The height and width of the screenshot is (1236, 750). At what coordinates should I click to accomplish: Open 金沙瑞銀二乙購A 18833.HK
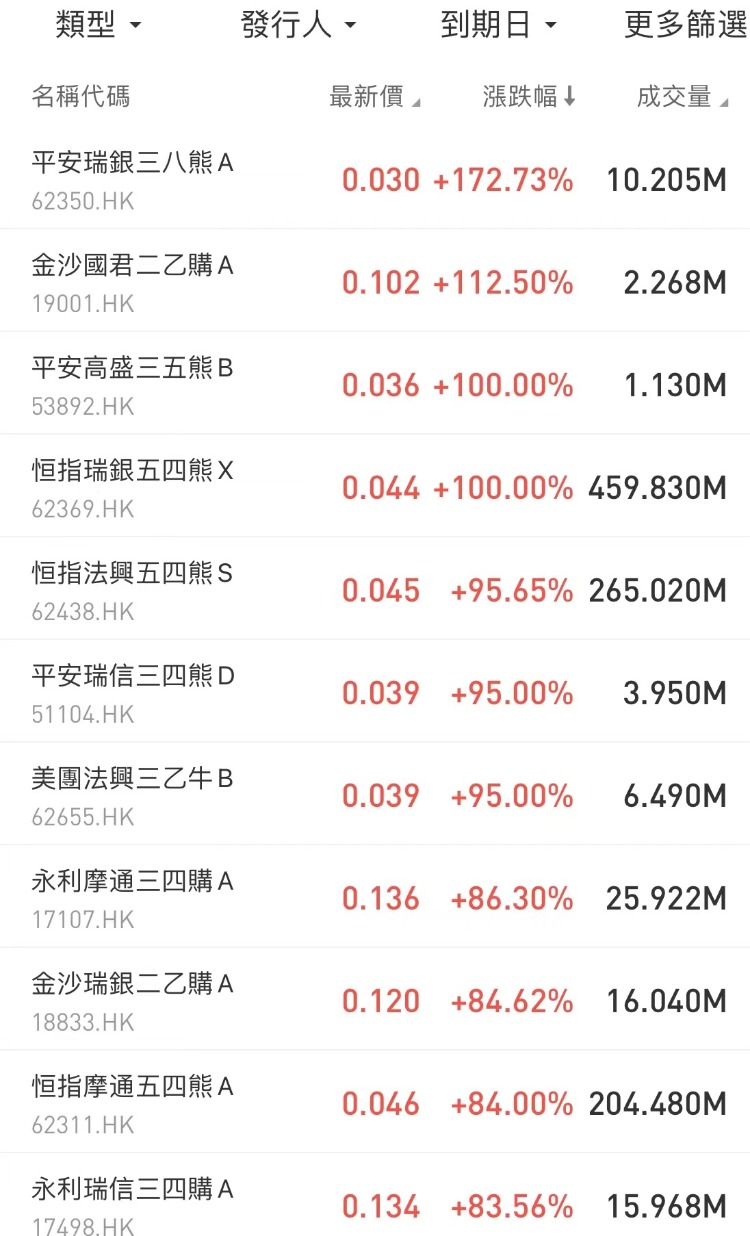pos(375,1000)
